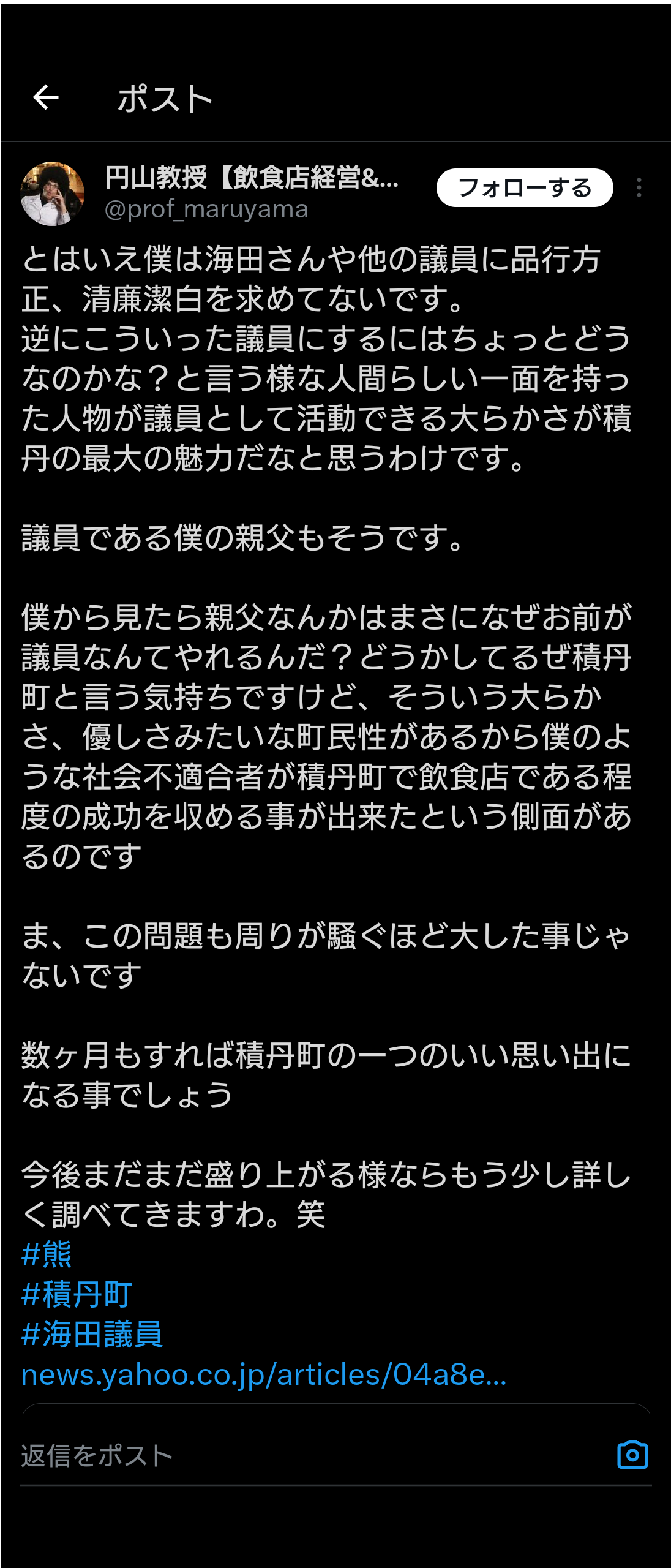Open the #積丹町 hashtag
The image size is (671, 1568).
click(x=77, y=1295)
